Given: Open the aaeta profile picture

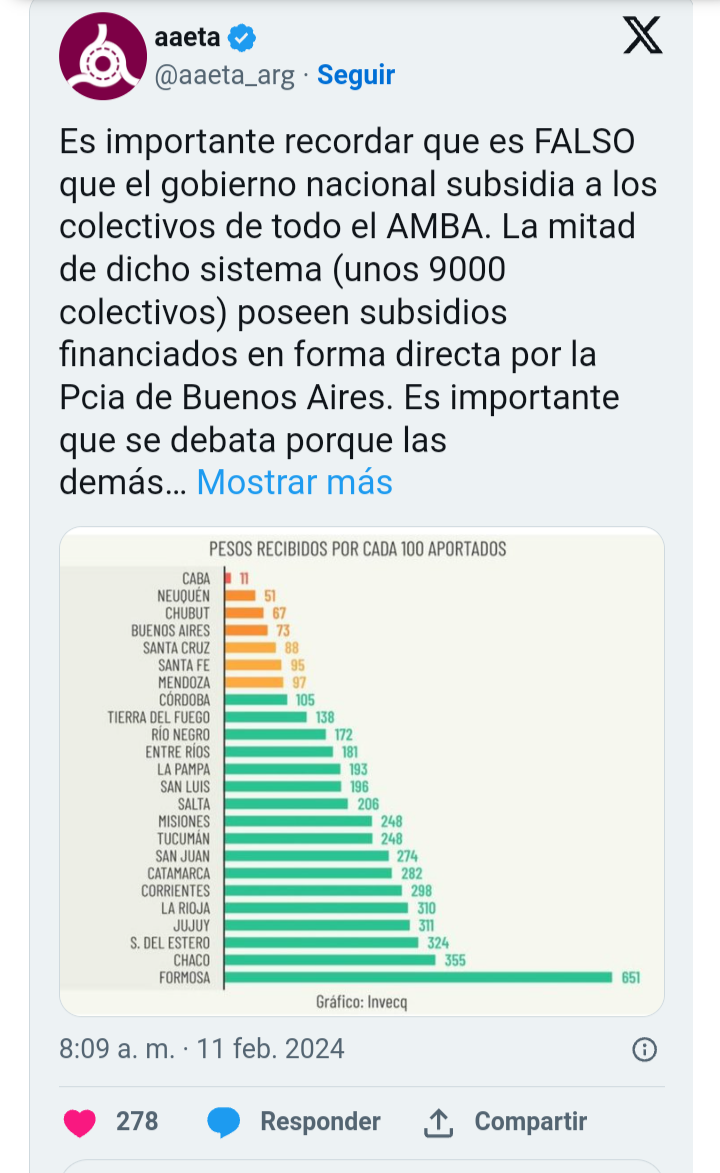Looking at the screenshot, I should (x=103, y=57).
